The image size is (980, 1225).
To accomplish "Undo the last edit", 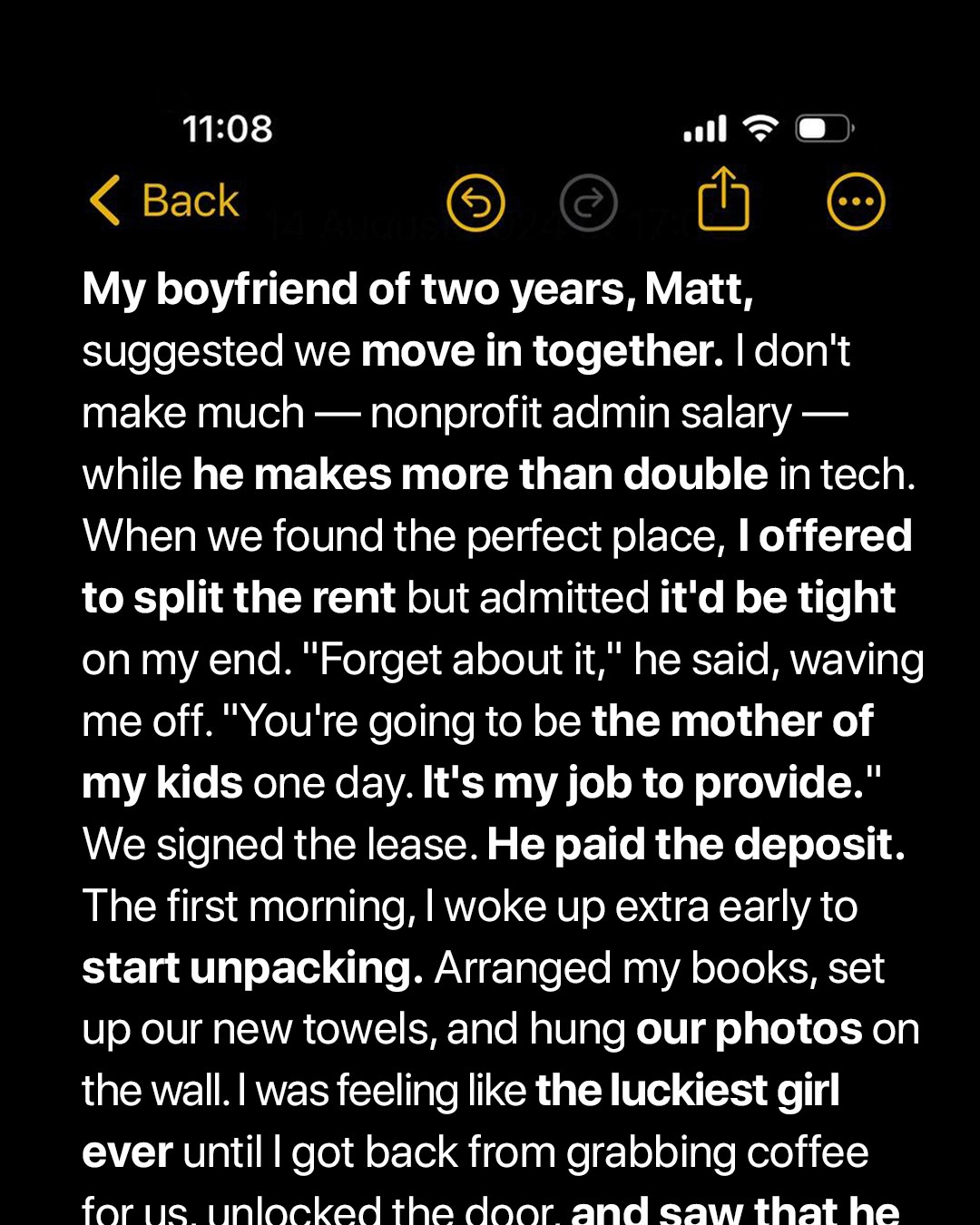I will [x=475, y=202].
